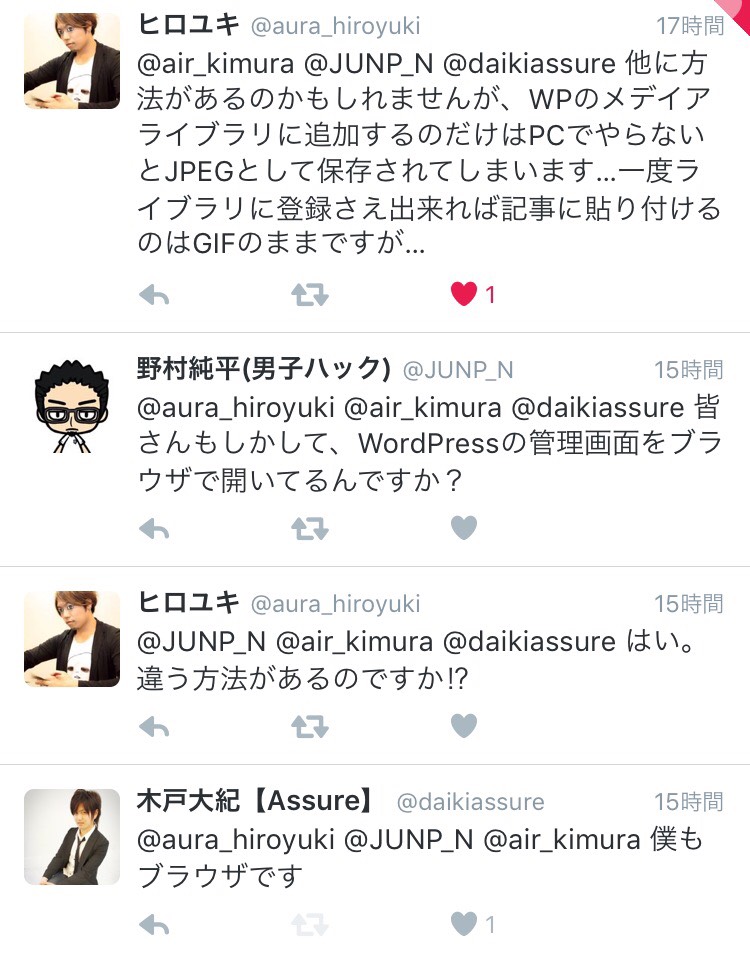Retweet ヒロユキ's tweet about JPEG saving
This screenshot has height=957, width=750.
pos(310,294)
